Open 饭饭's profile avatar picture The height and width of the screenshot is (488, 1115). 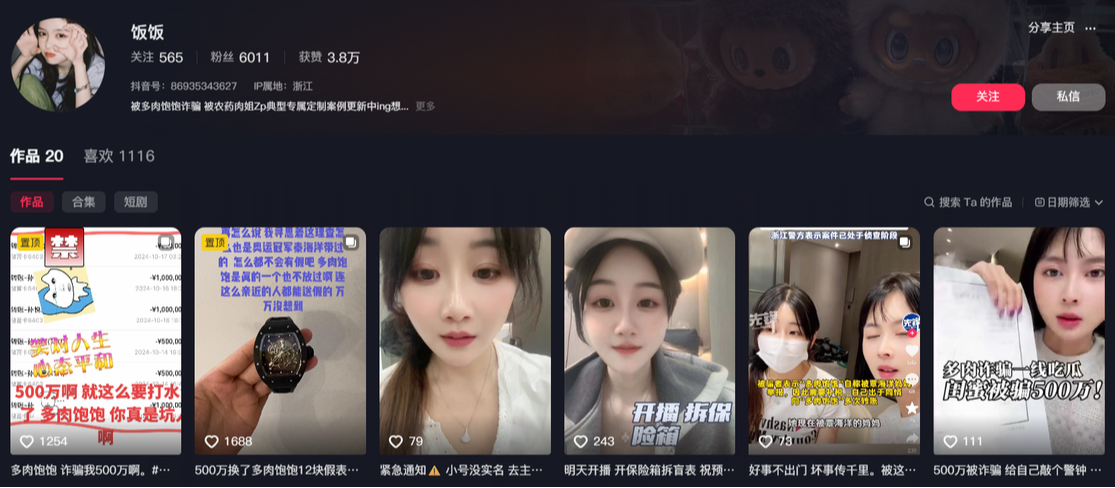point(58,63)
